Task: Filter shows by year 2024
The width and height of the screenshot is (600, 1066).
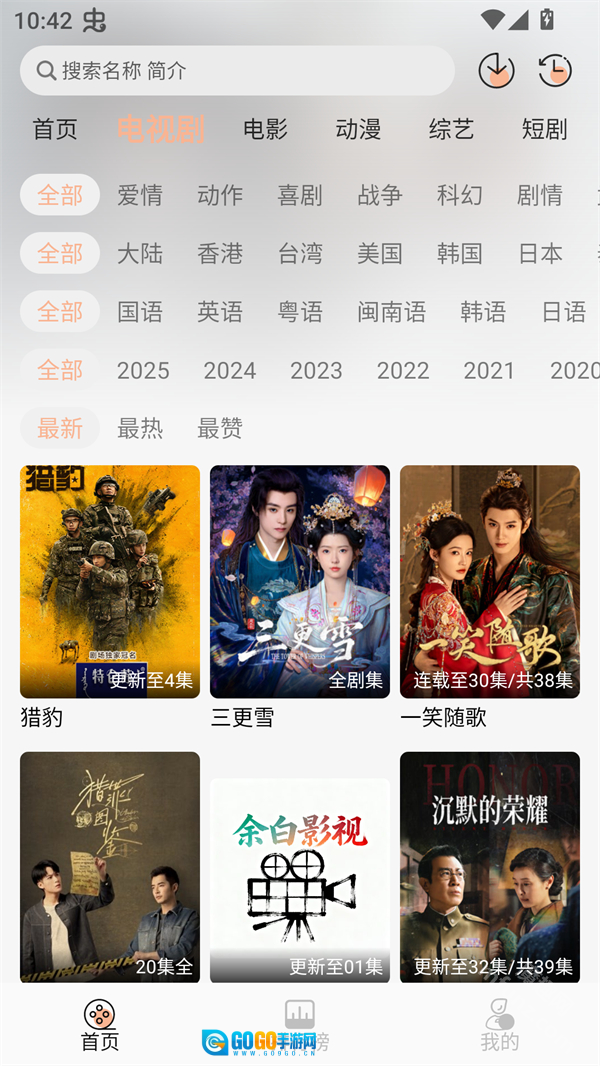Action: tap(230, 370)
